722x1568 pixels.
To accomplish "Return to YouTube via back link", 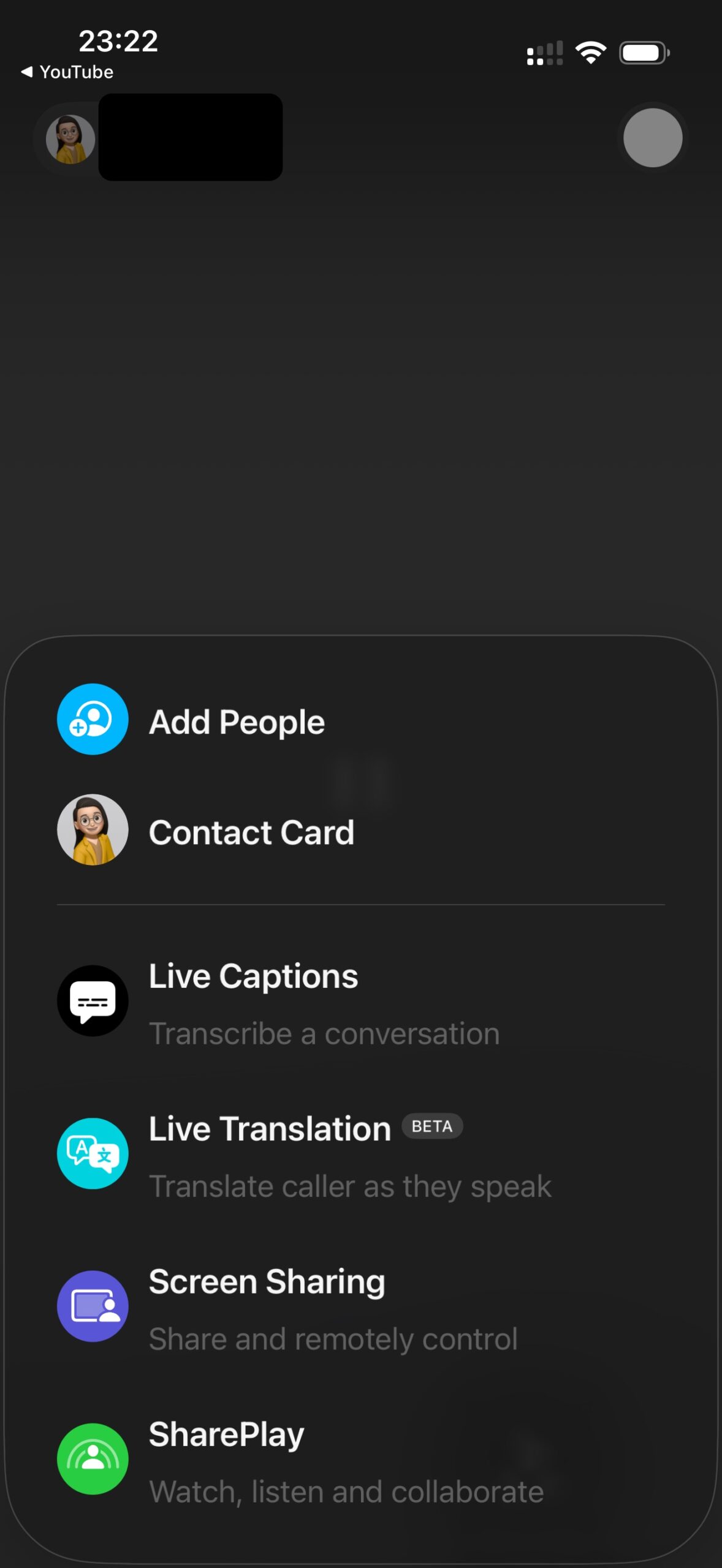I will click(67, 72).
